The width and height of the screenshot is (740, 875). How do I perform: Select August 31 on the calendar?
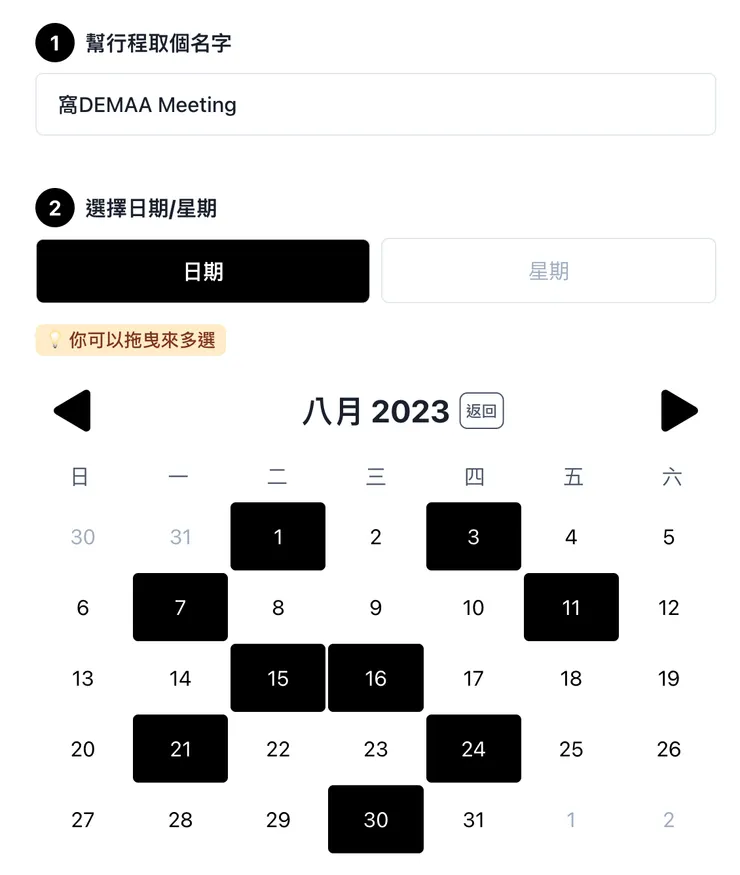click(474, 820)
